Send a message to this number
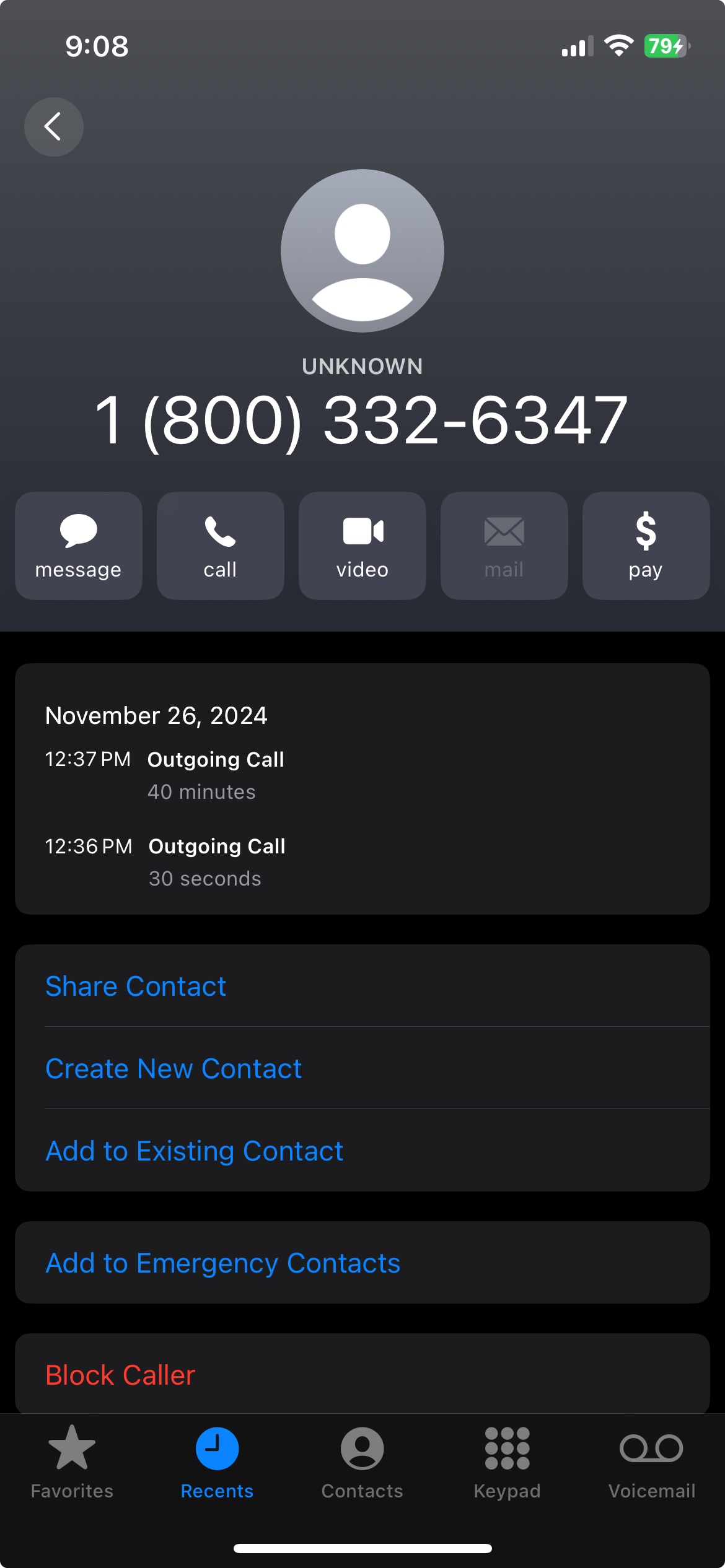 (79, 546)
